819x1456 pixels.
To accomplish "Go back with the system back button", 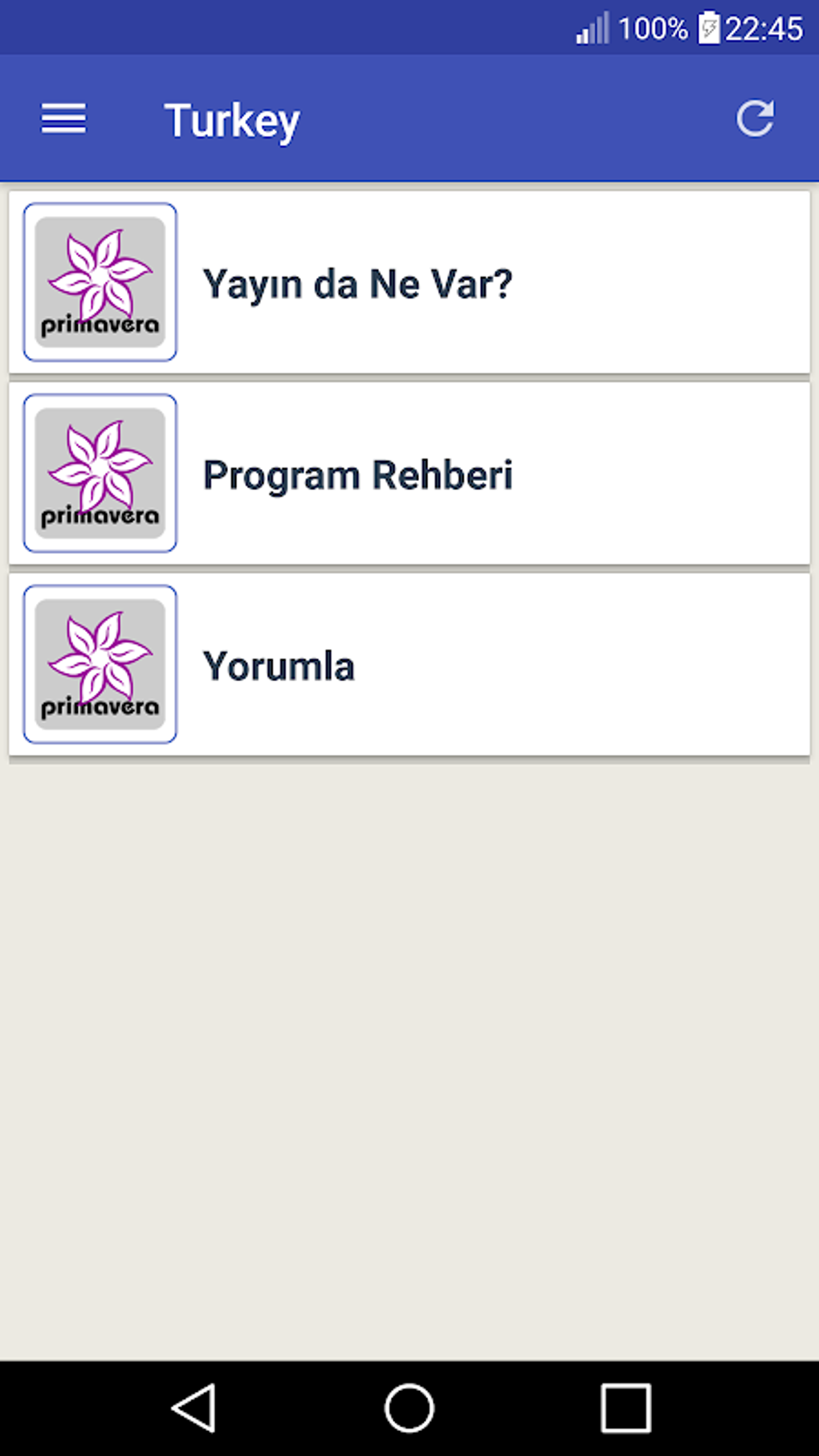I will pos(194,1407).
